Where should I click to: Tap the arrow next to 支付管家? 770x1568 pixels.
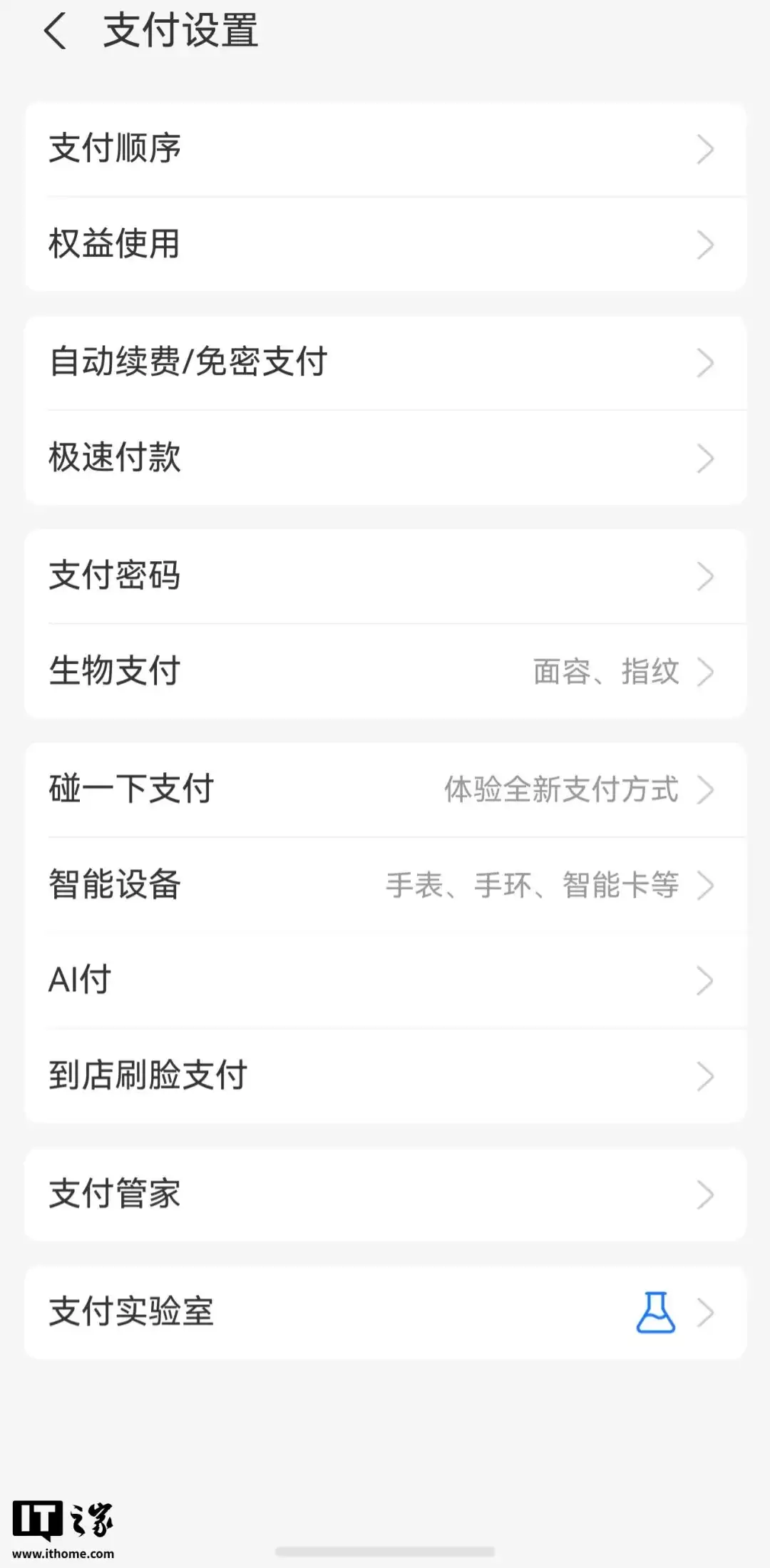click(x=705, y=1194)
